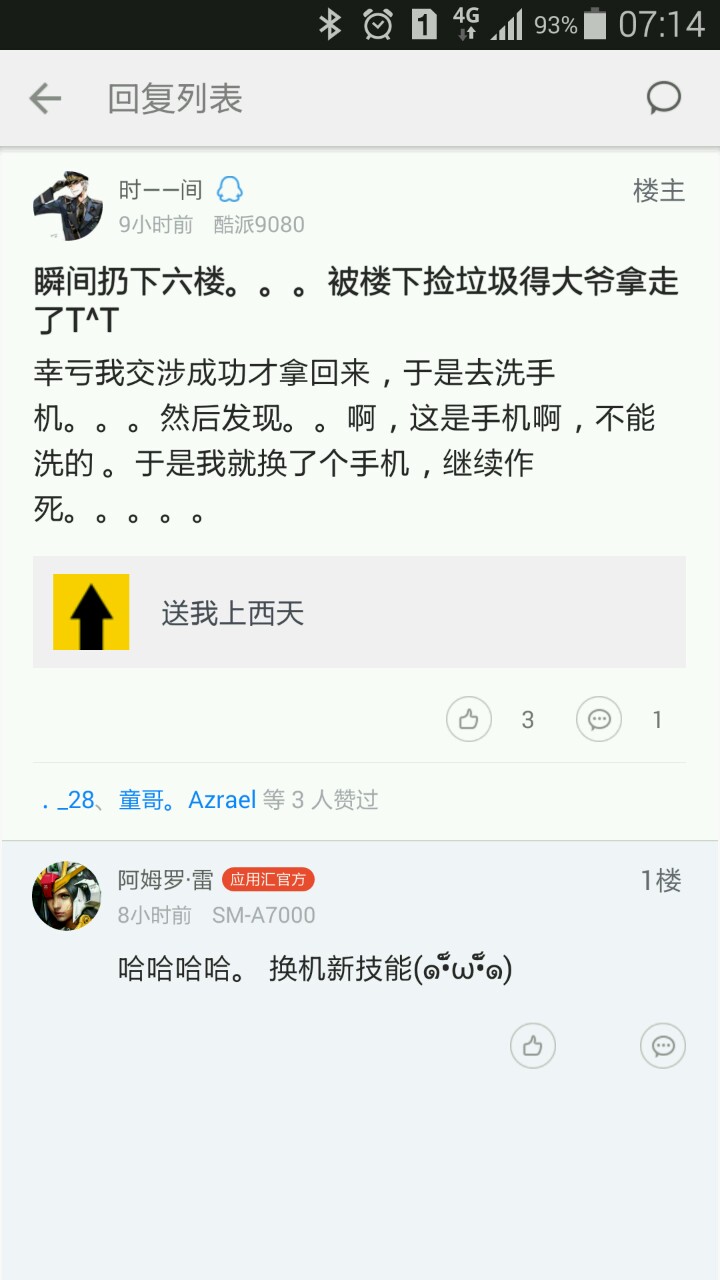Reply to the original post by 时一一间
Screen dimensions: 720x1280
[599, 719]
